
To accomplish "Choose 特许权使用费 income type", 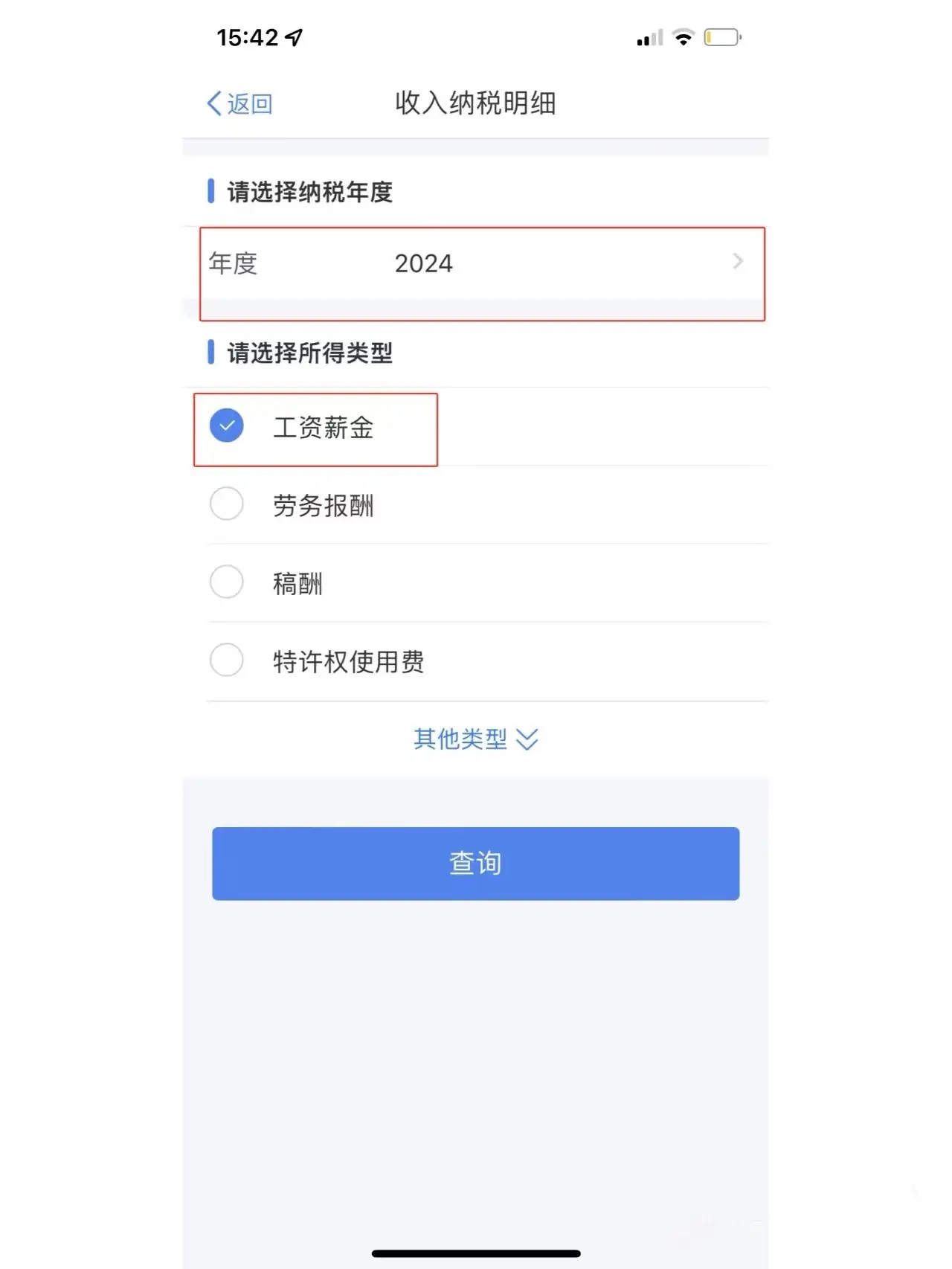I will [x=228, y=660].
